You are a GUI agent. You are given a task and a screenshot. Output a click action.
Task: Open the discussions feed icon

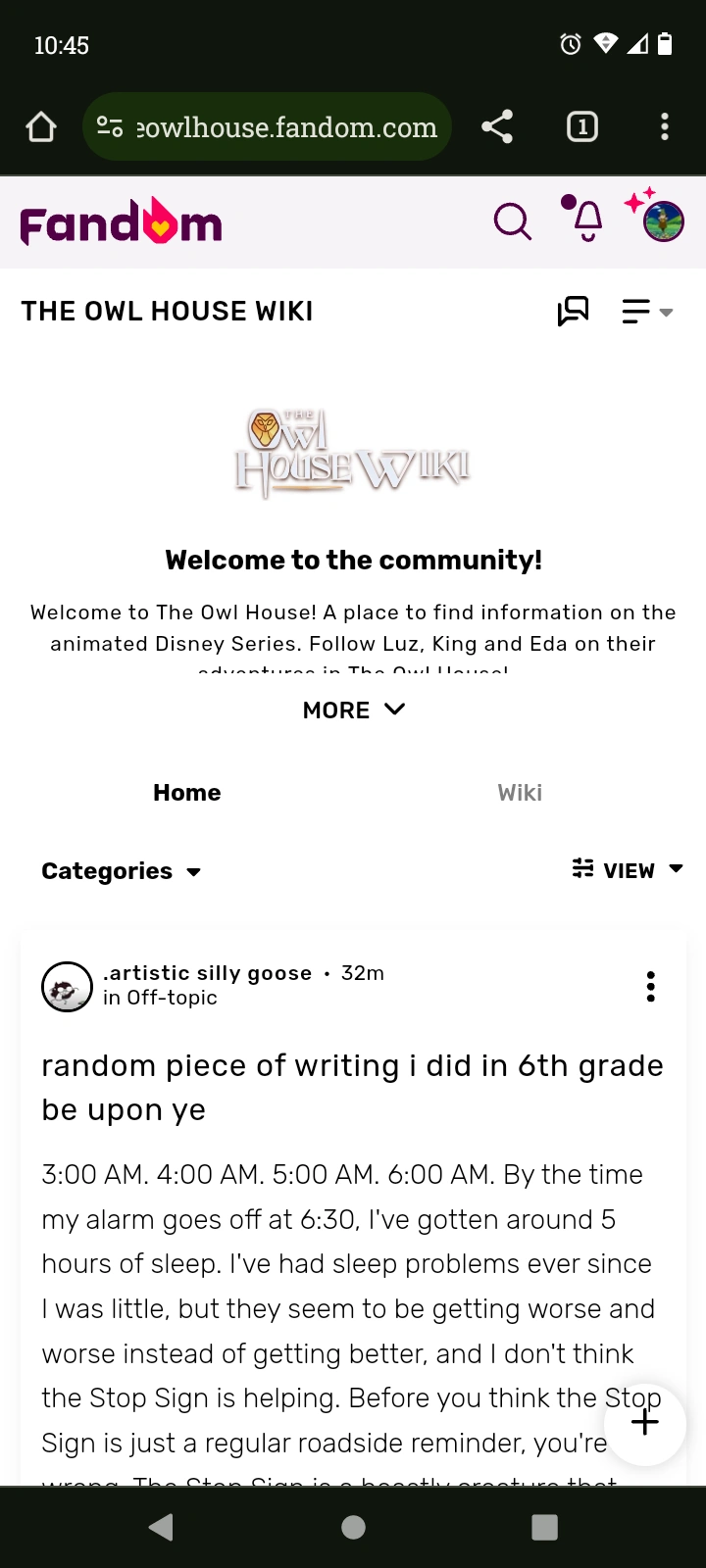coord(574,311)
